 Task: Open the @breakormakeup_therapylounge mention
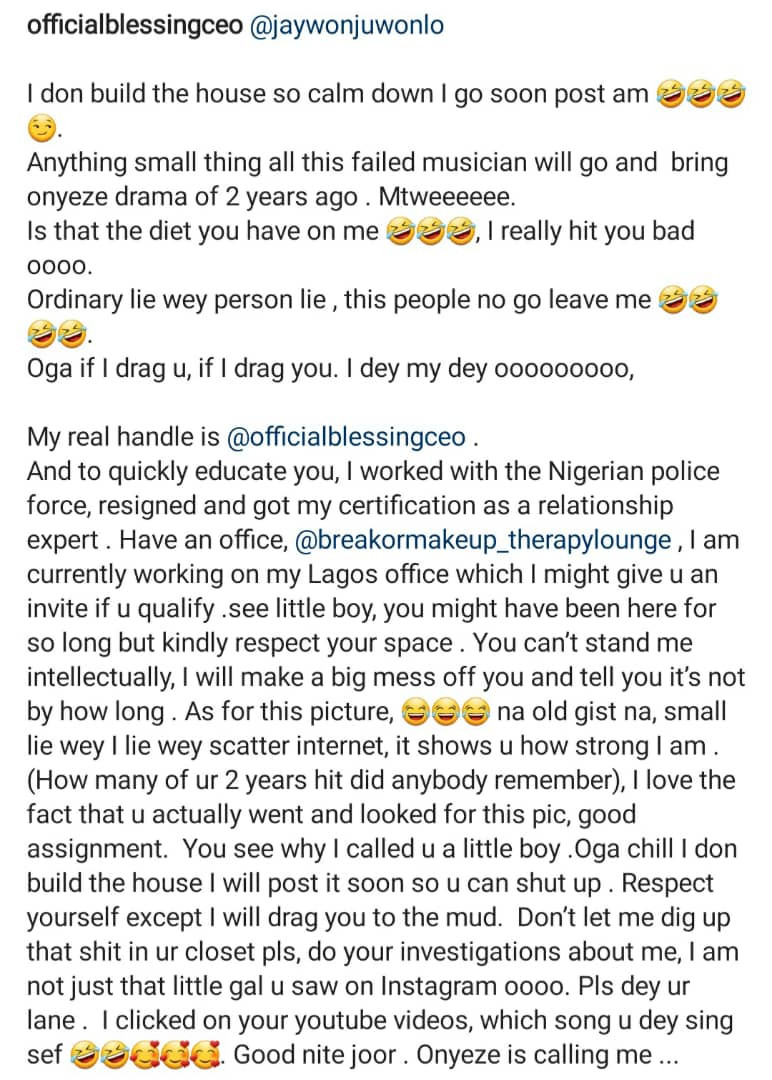[x=484, y=541]
